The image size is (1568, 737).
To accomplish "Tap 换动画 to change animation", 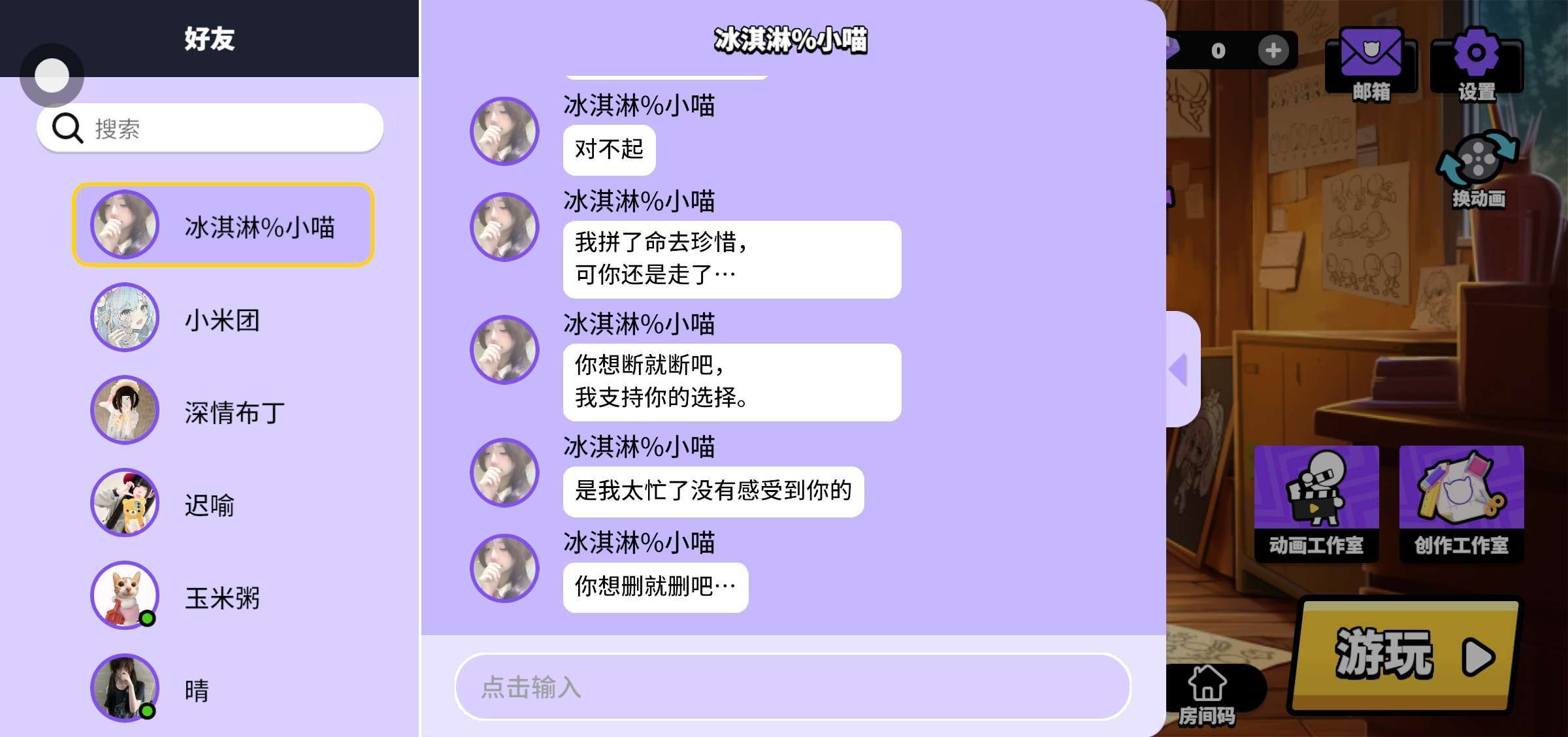I will pyautogui.click(x=1478, y=170).
